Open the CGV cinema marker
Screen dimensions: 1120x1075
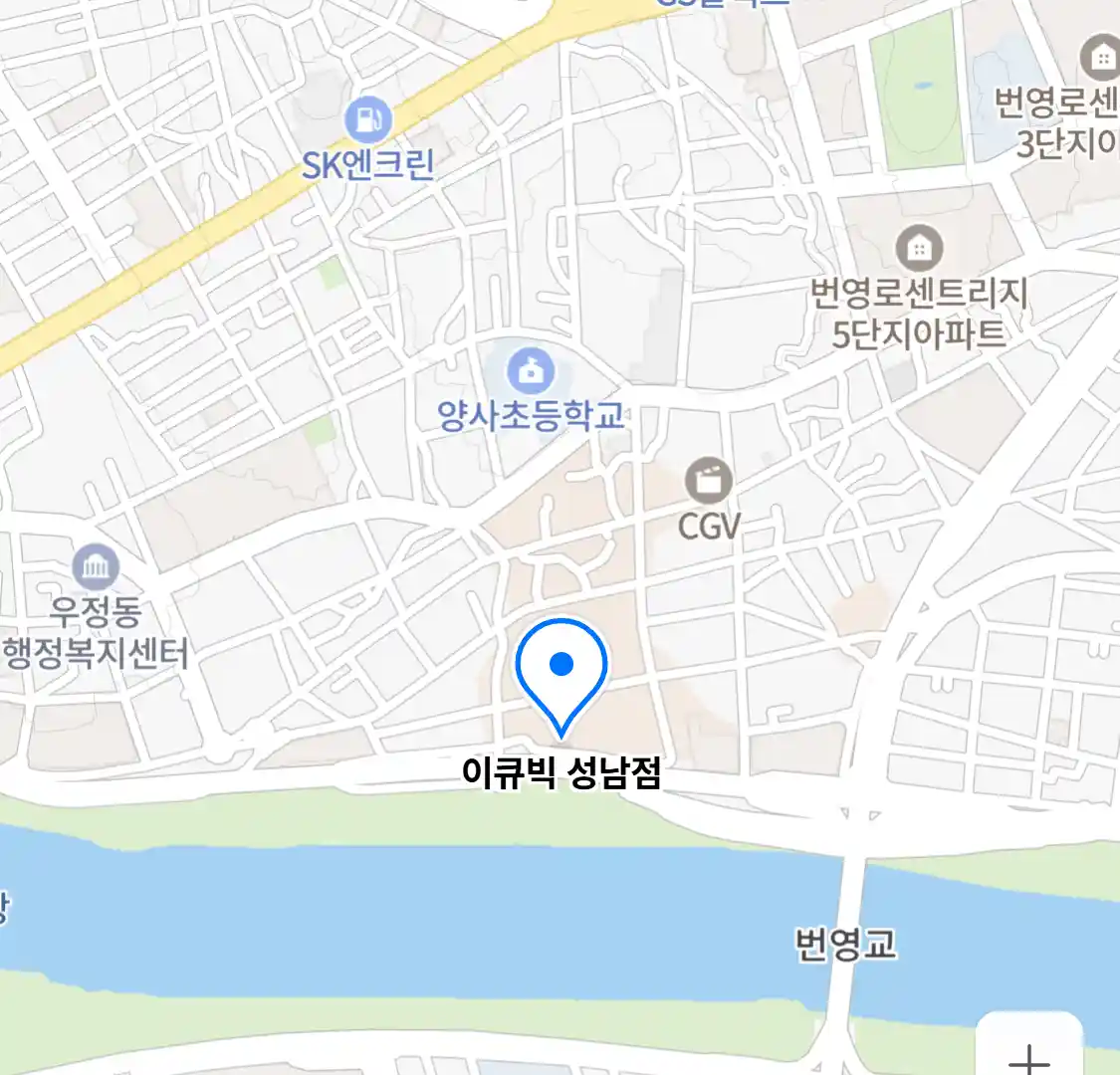click(x=709, y=483)
